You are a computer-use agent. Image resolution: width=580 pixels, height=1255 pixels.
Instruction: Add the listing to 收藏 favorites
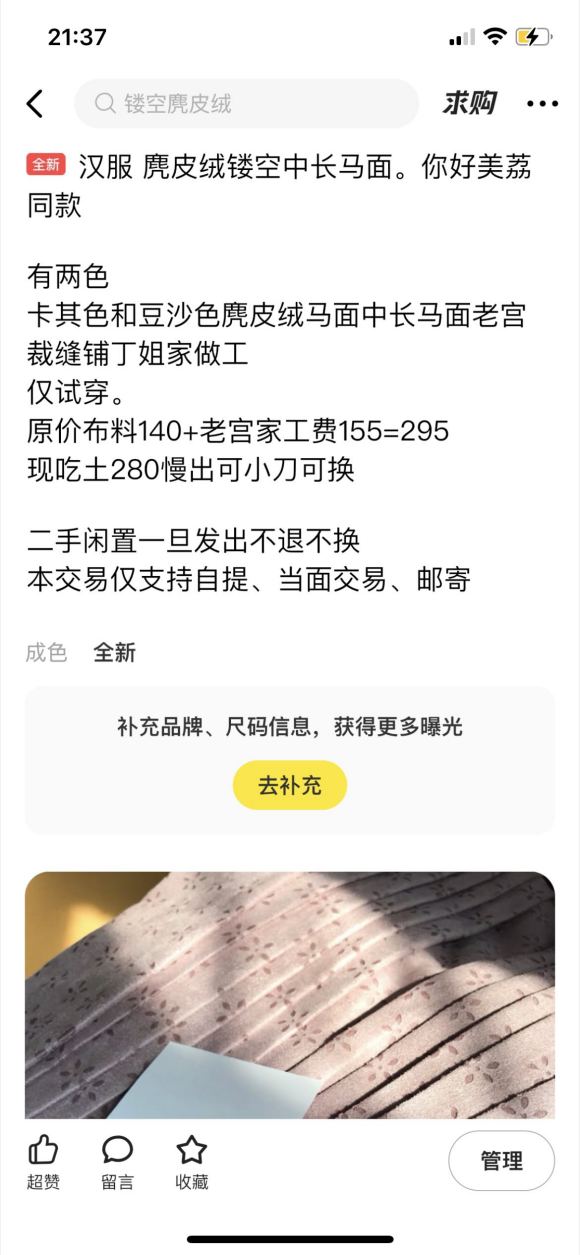pyautogui.click(x=192, y=1162)
